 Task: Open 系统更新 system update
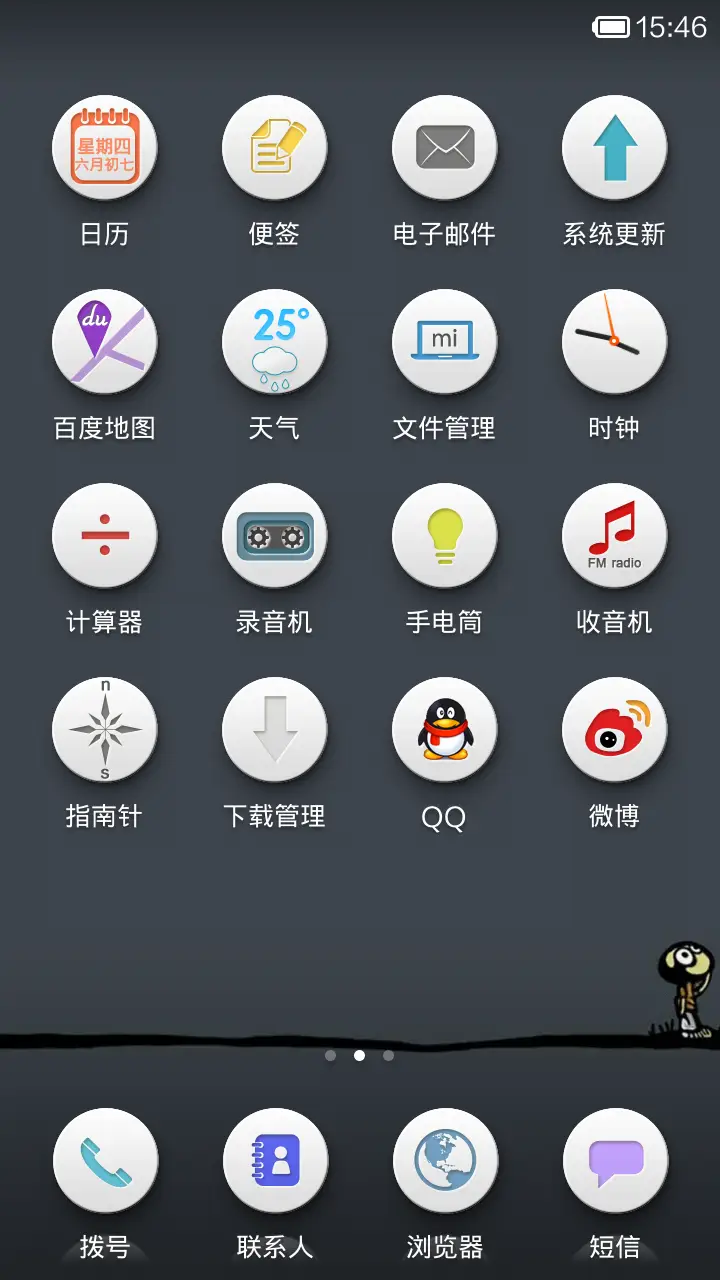(x=615, y=147)
